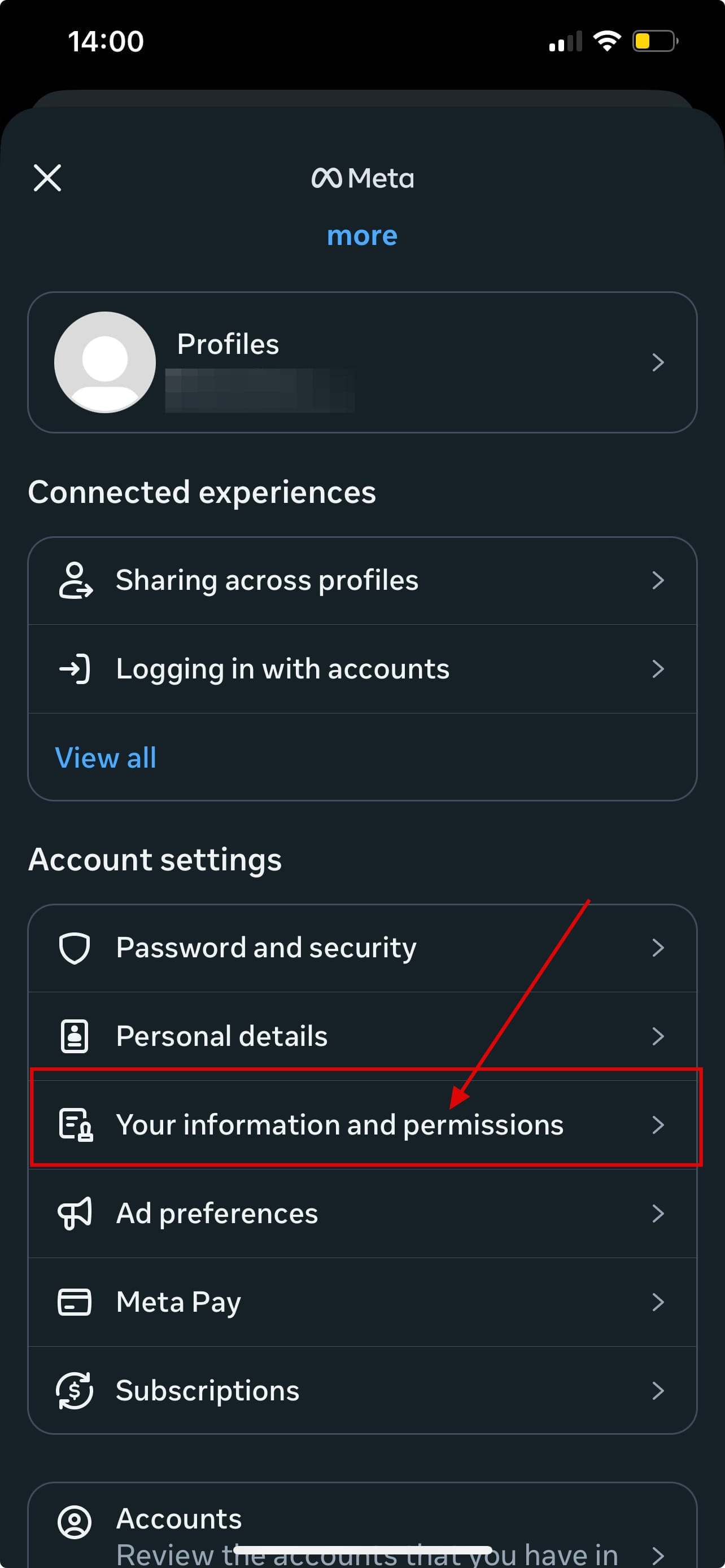
Task: Open Logging in with accounts
Action: (362, 669)
